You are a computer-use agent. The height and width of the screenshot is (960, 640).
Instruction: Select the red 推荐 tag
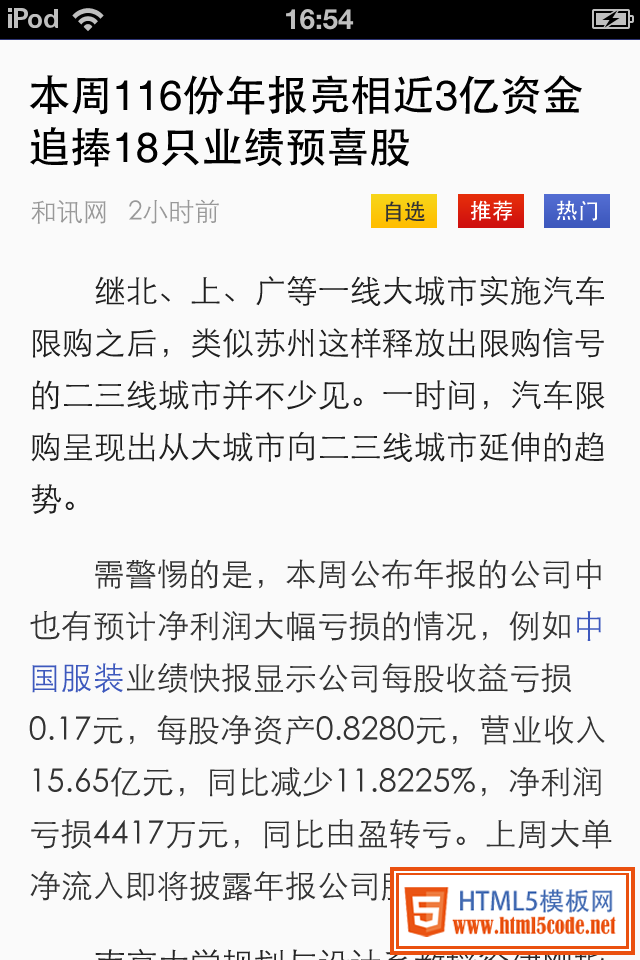(491, 211)
